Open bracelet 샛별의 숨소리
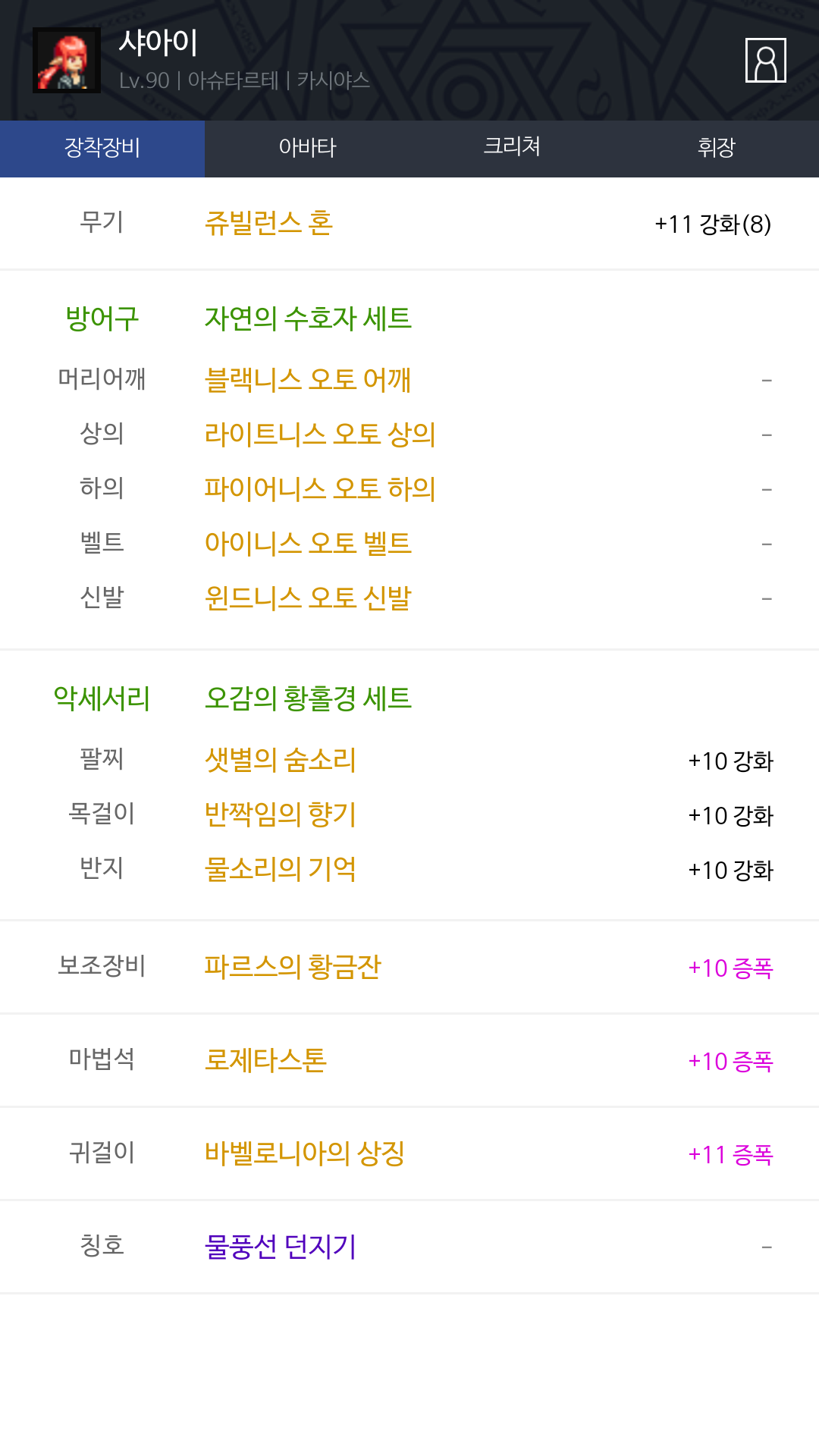The width and height of the screenshot is (819, 1456). pyautogui.click(x=280, y=760)
